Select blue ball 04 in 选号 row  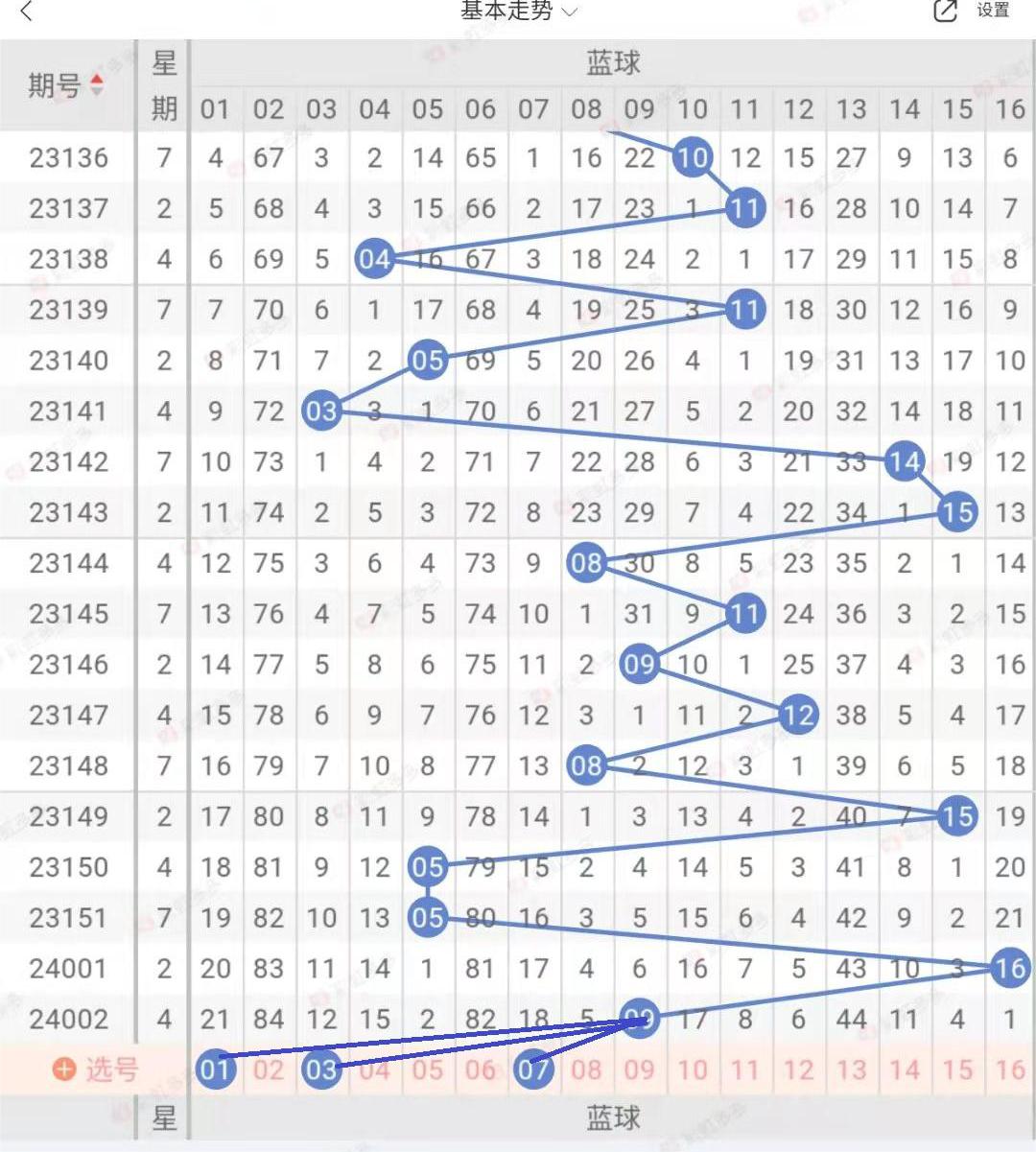click(374, 1070)
